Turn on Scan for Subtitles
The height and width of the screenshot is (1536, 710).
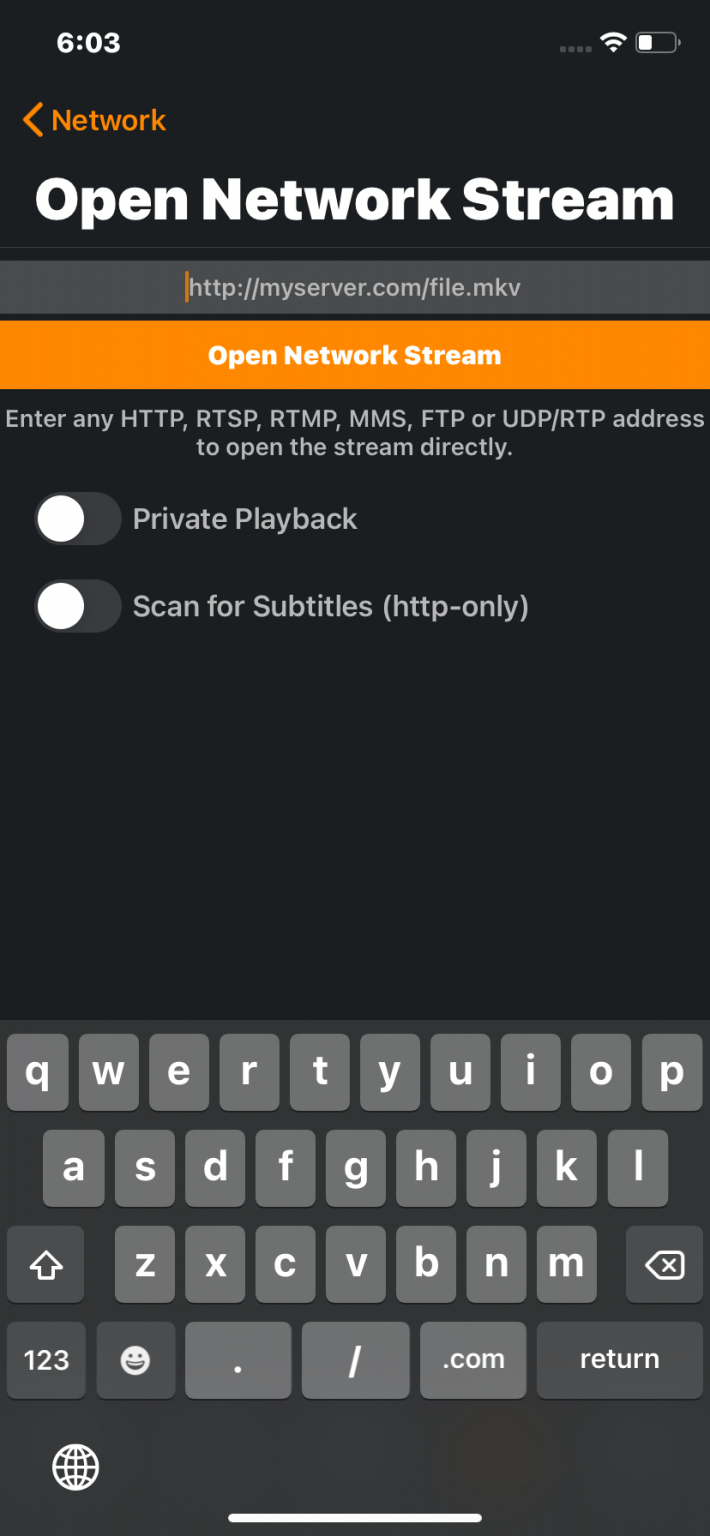(78, 606)
